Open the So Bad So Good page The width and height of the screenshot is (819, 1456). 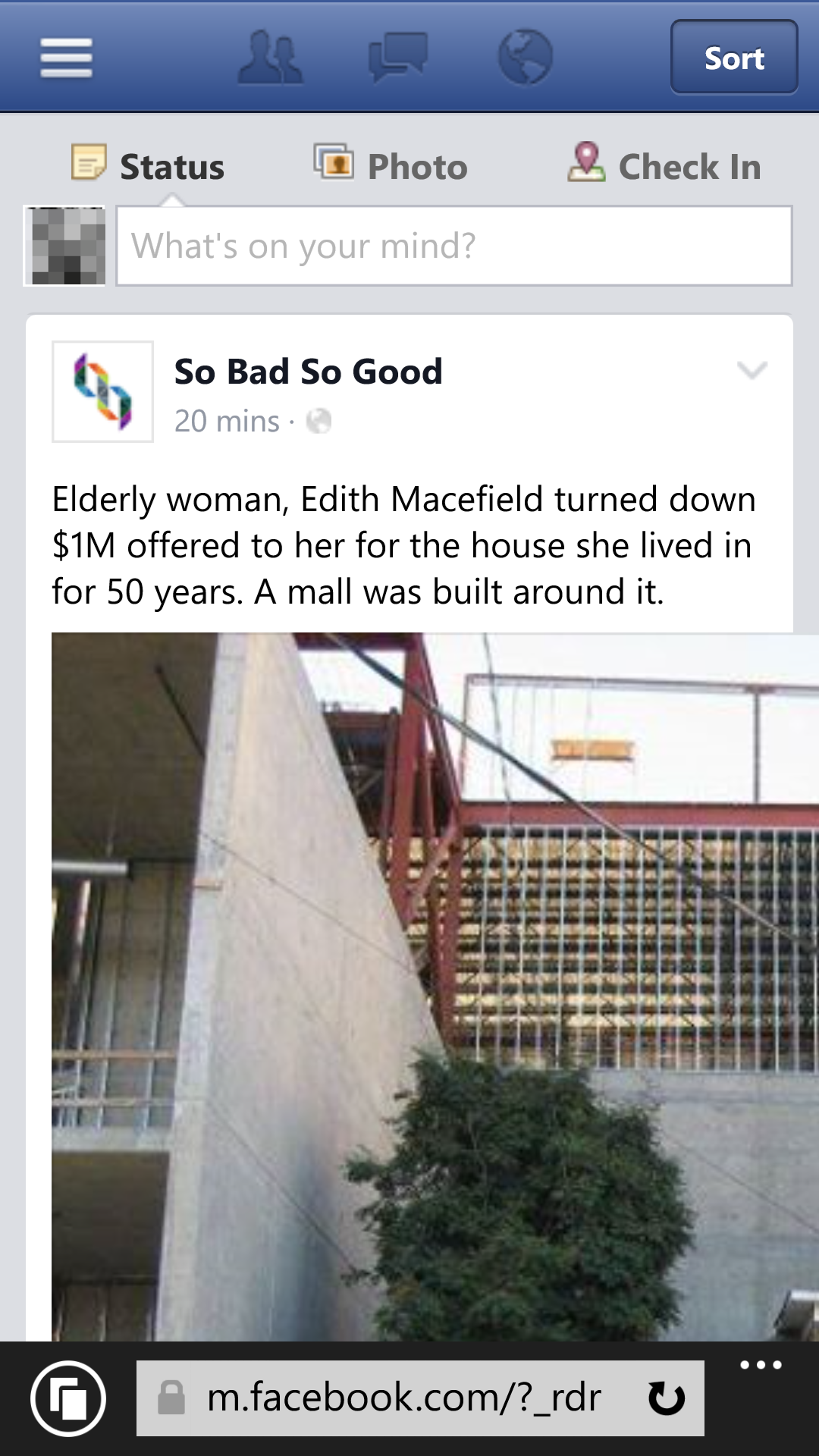coord(308,372)
